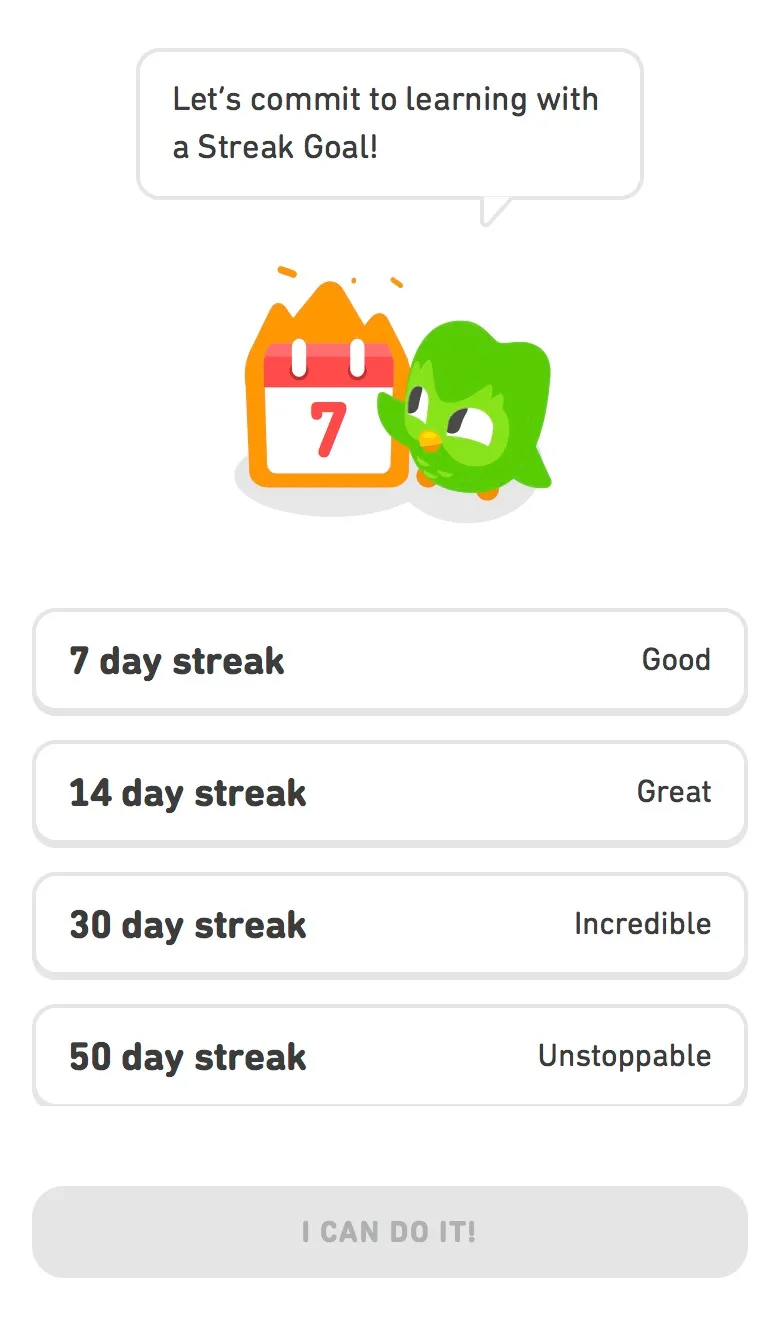Screen dimensions: 780x1326
Task: Select the 7 day streak goal
Action: click(390, 661)
